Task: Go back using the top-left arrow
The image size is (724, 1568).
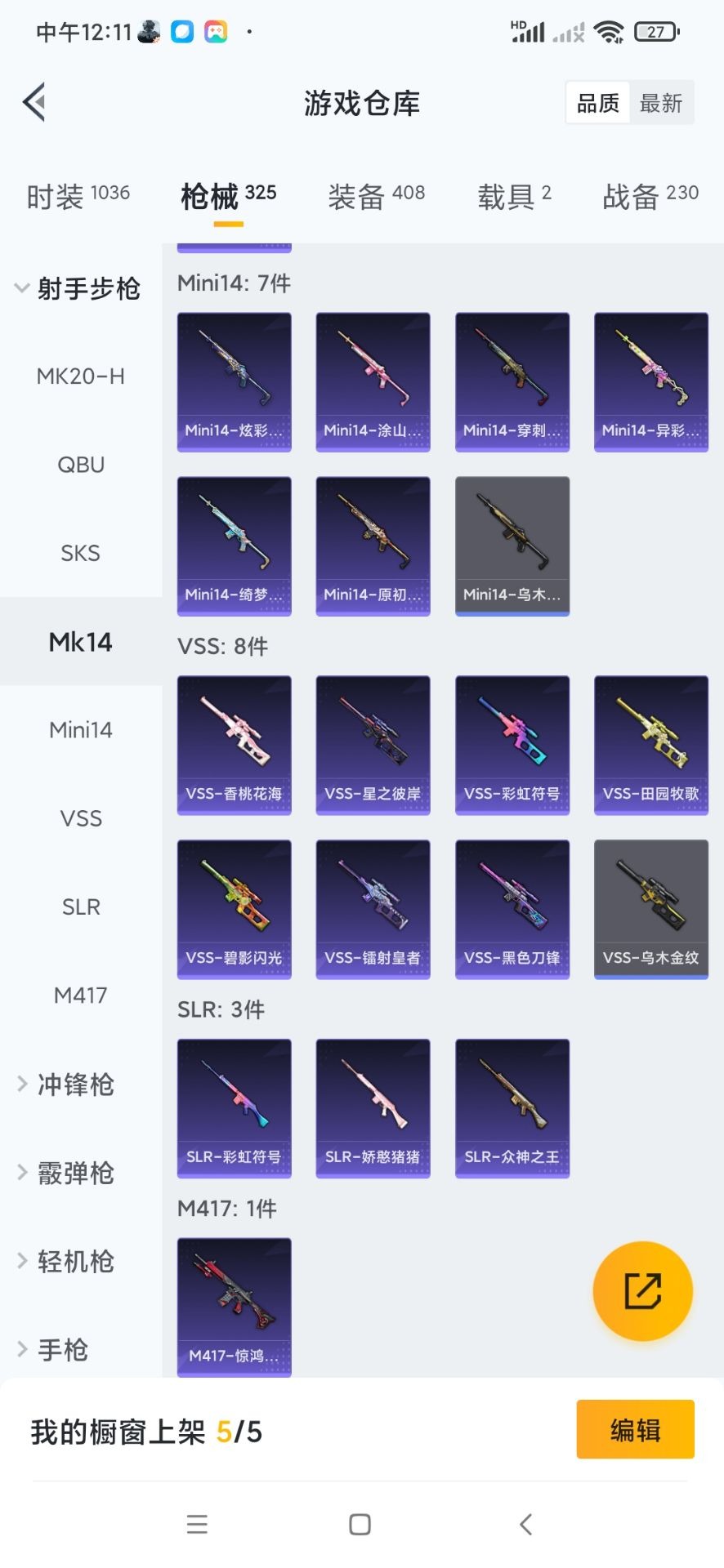Action: coord(34,103)
